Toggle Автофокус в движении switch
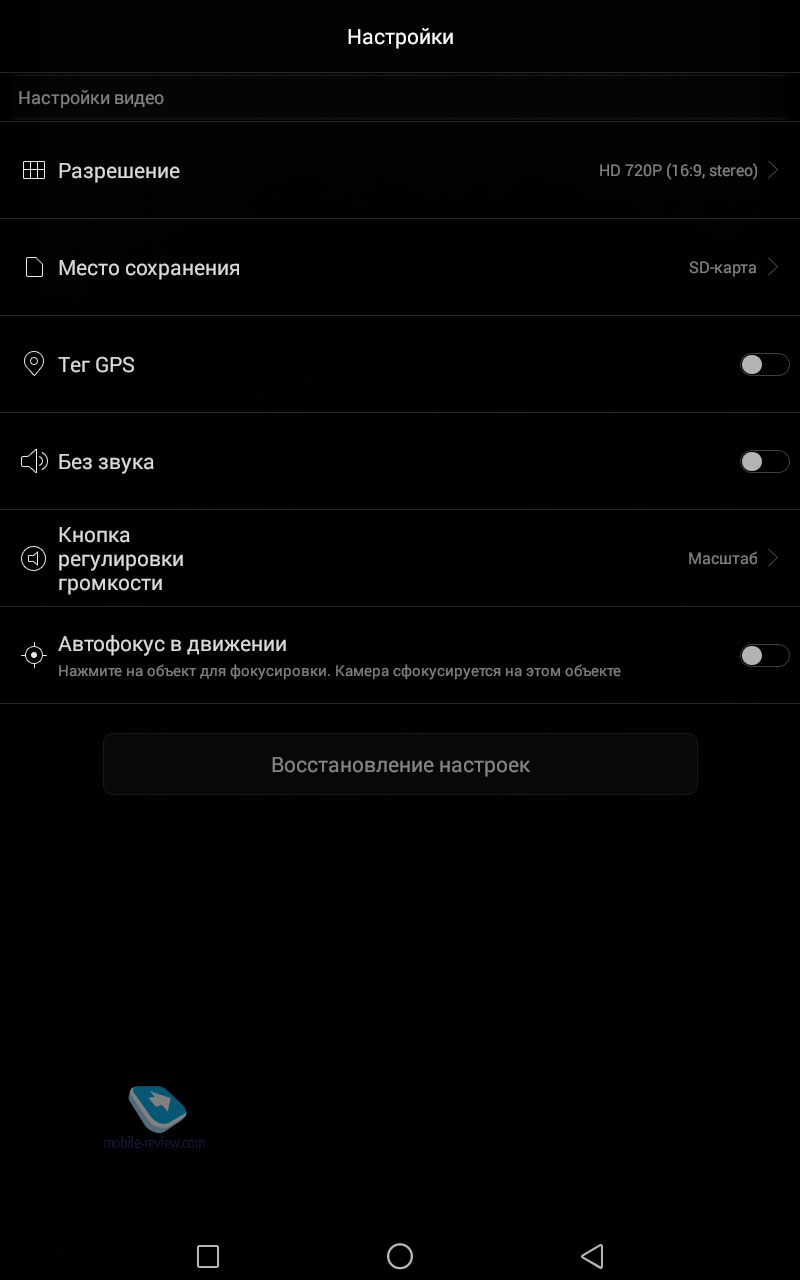Viewport: 800px width, 1280px height. [x=764, y=656]
